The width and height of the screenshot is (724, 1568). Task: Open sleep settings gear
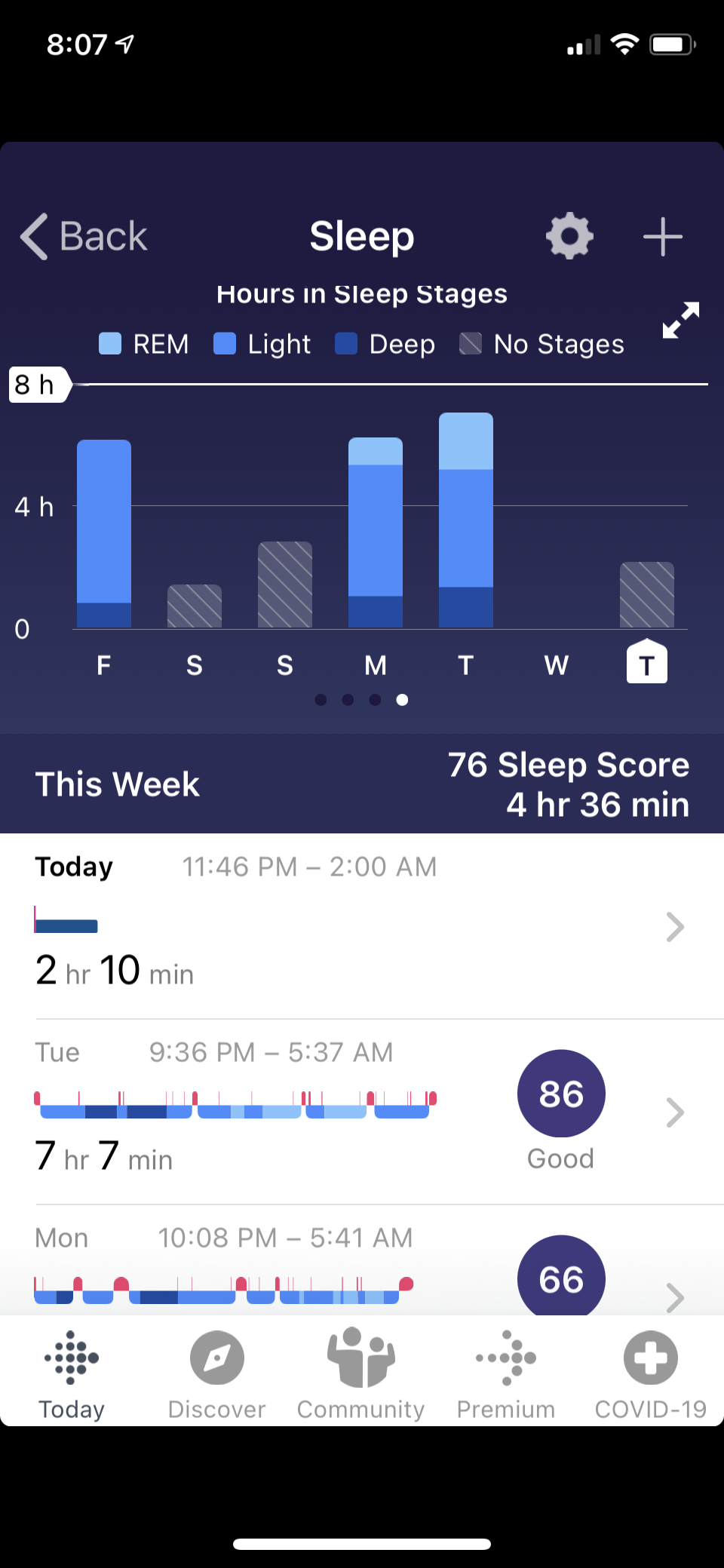569,237
